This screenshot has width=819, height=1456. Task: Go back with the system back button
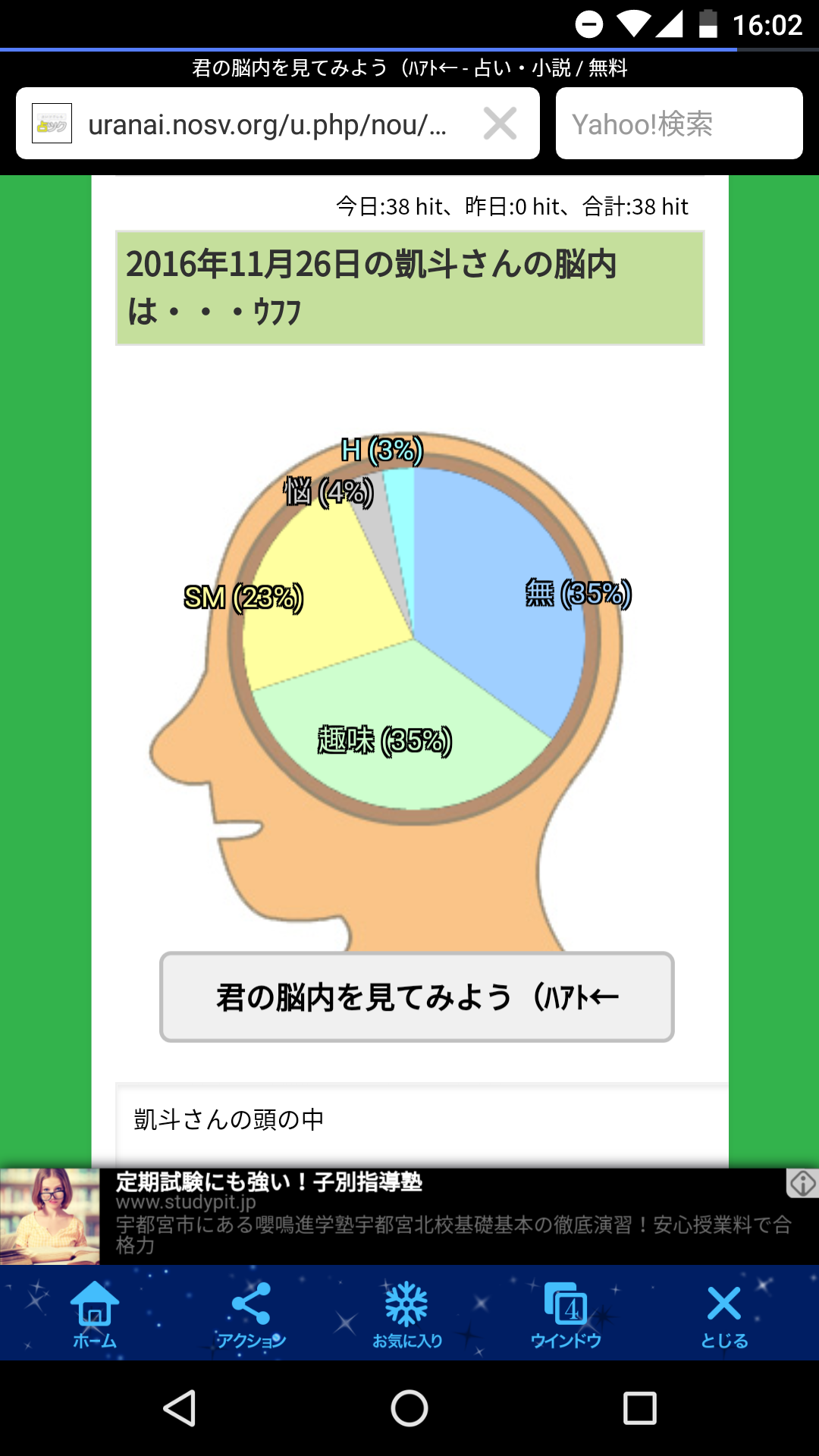coord(180,1408)
